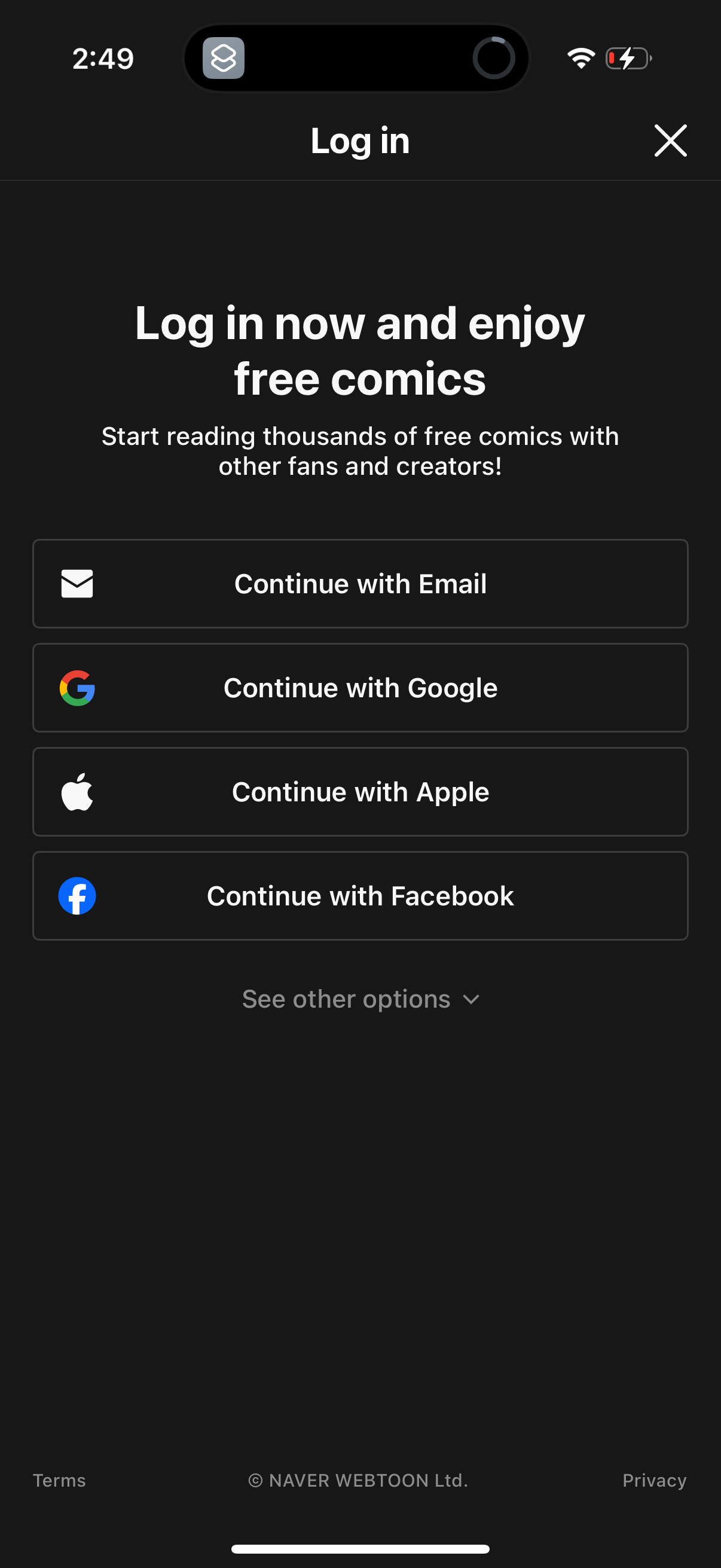Close the Log in screen
The image size is (721, 1568).
tap(670, 141)
